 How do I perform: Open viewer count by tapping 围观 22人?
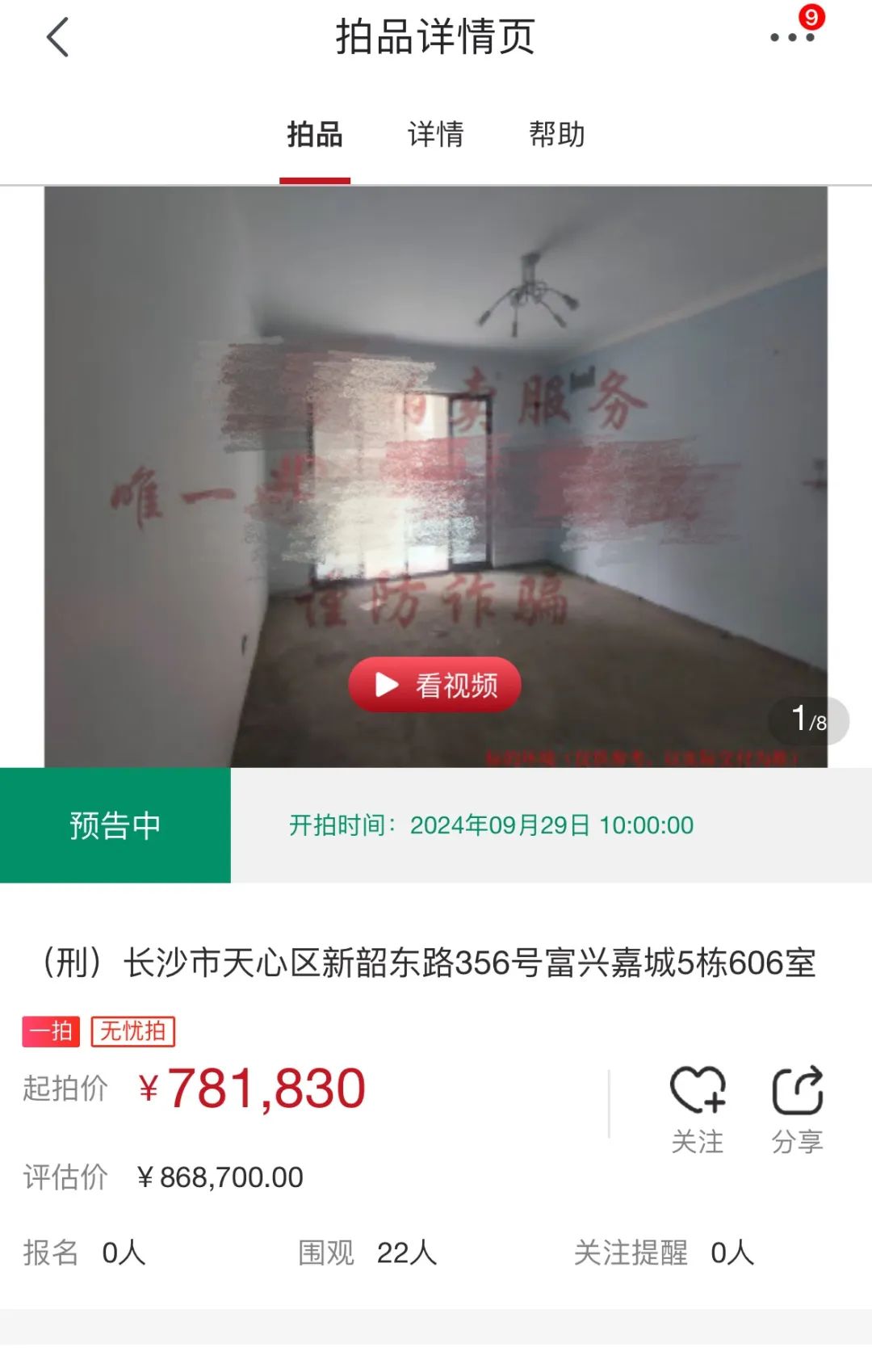coord(367,1252)
